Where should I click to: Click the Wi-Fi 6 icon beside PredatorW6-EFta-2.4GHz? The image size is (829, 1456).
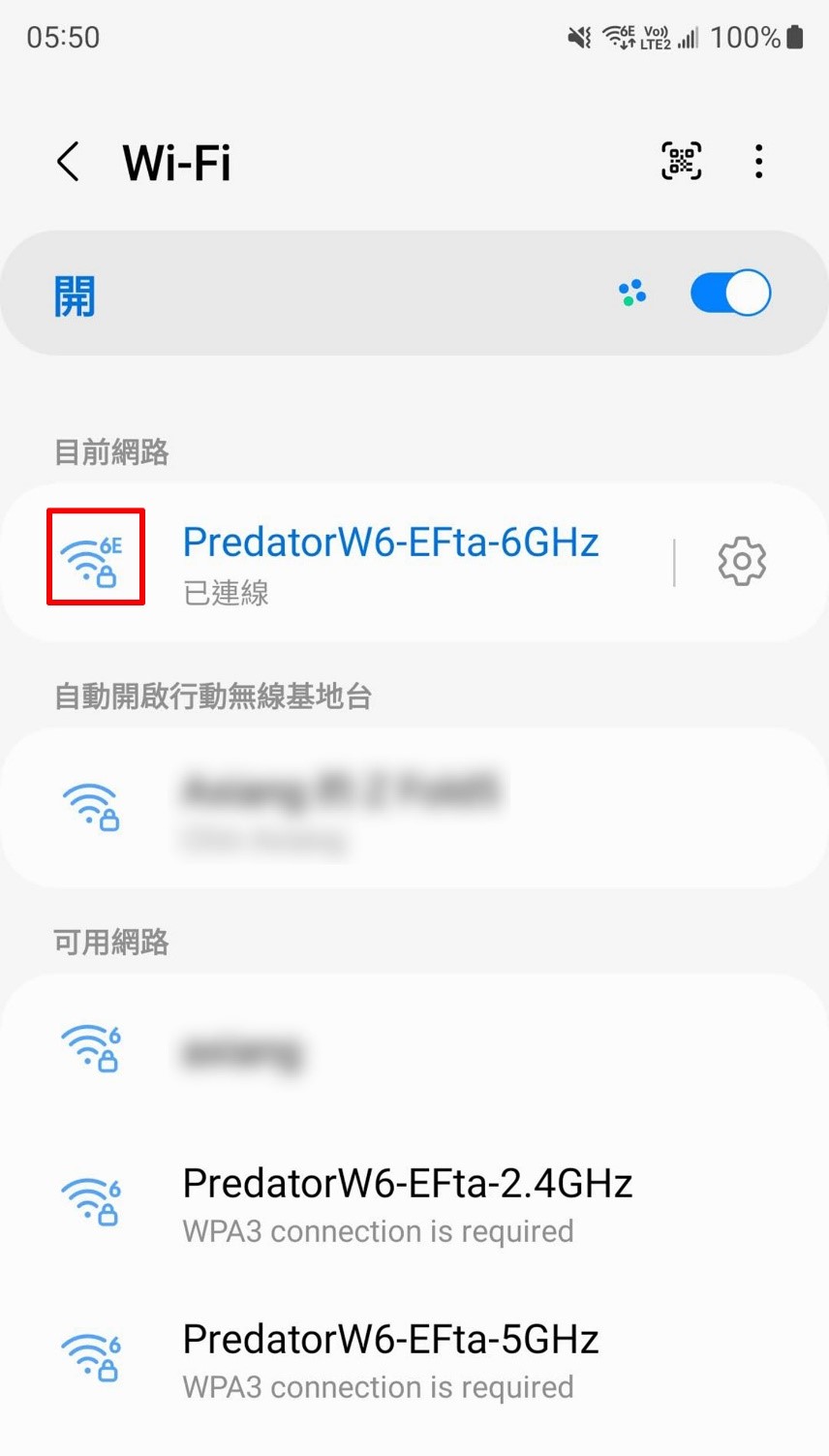click(x=92, y=1201)
